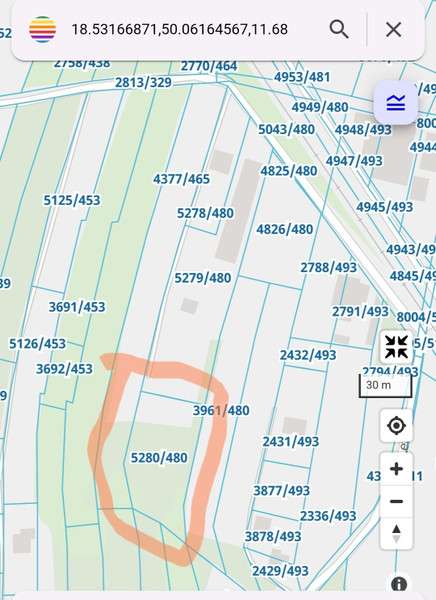
Task: Zoom in with the plus button
Action: point(396,469)
